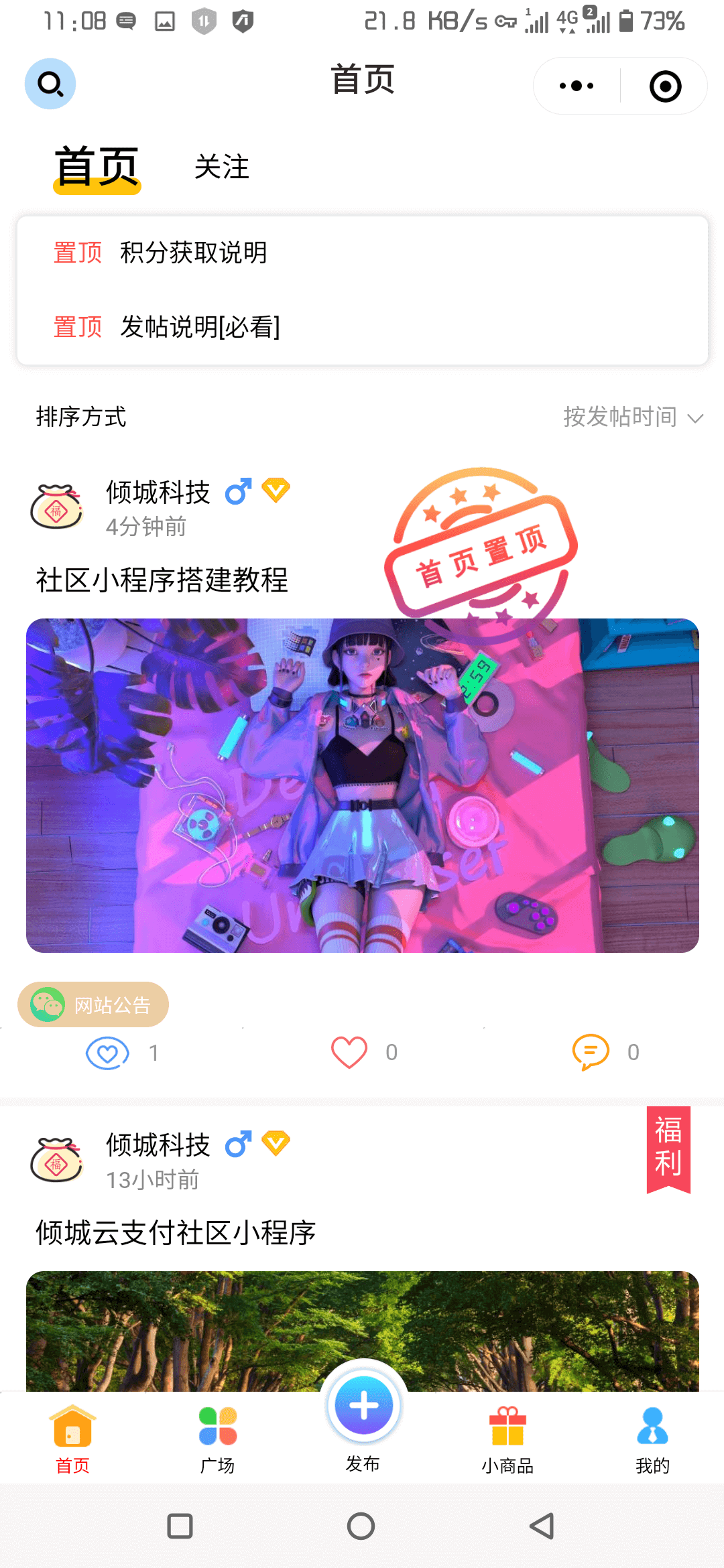
Task: Tap the male gender symbol beside 倾城科技
Action: click(239, 491)
